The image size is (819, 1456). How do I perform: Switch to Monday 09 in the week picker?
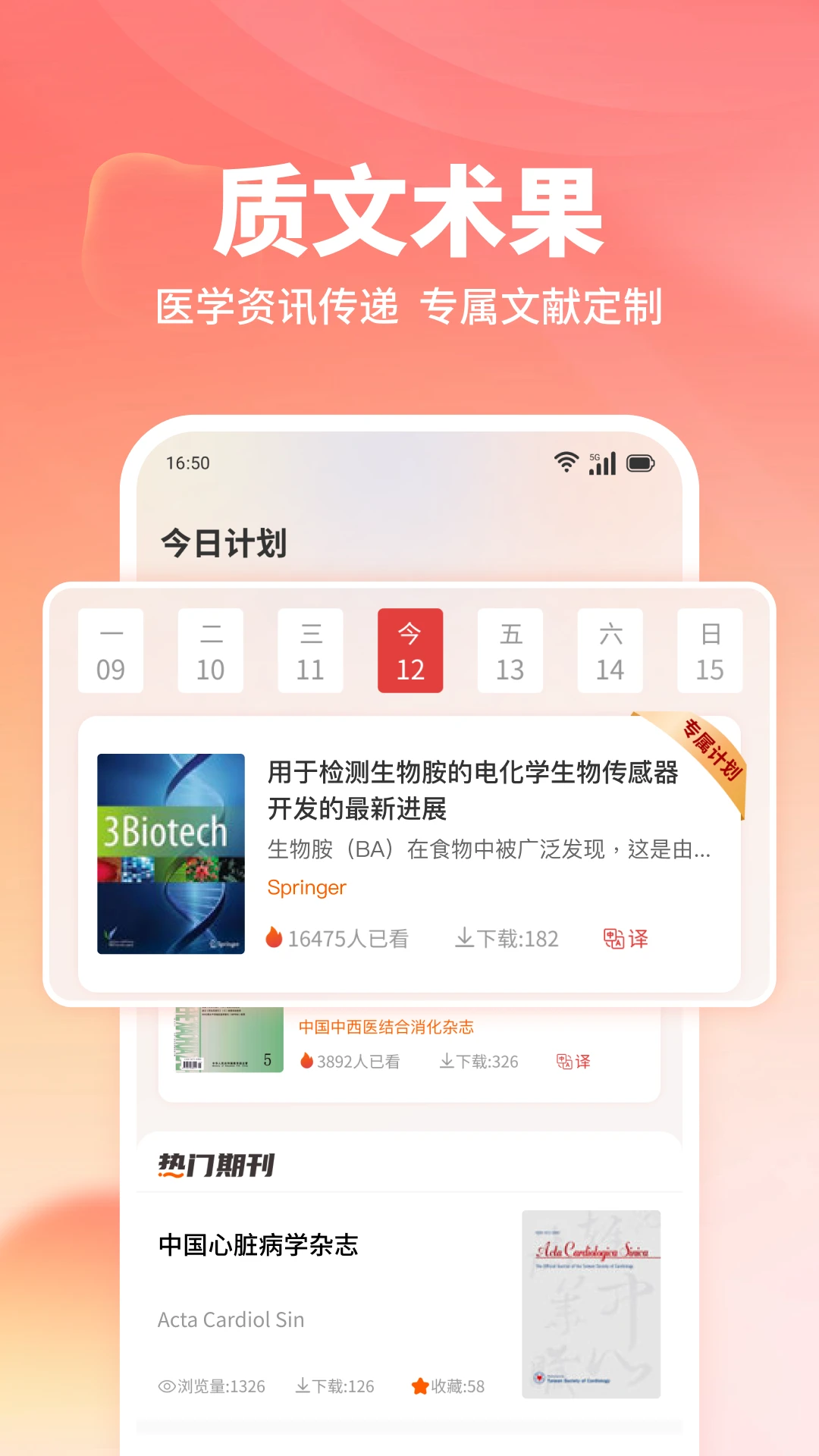111,651
